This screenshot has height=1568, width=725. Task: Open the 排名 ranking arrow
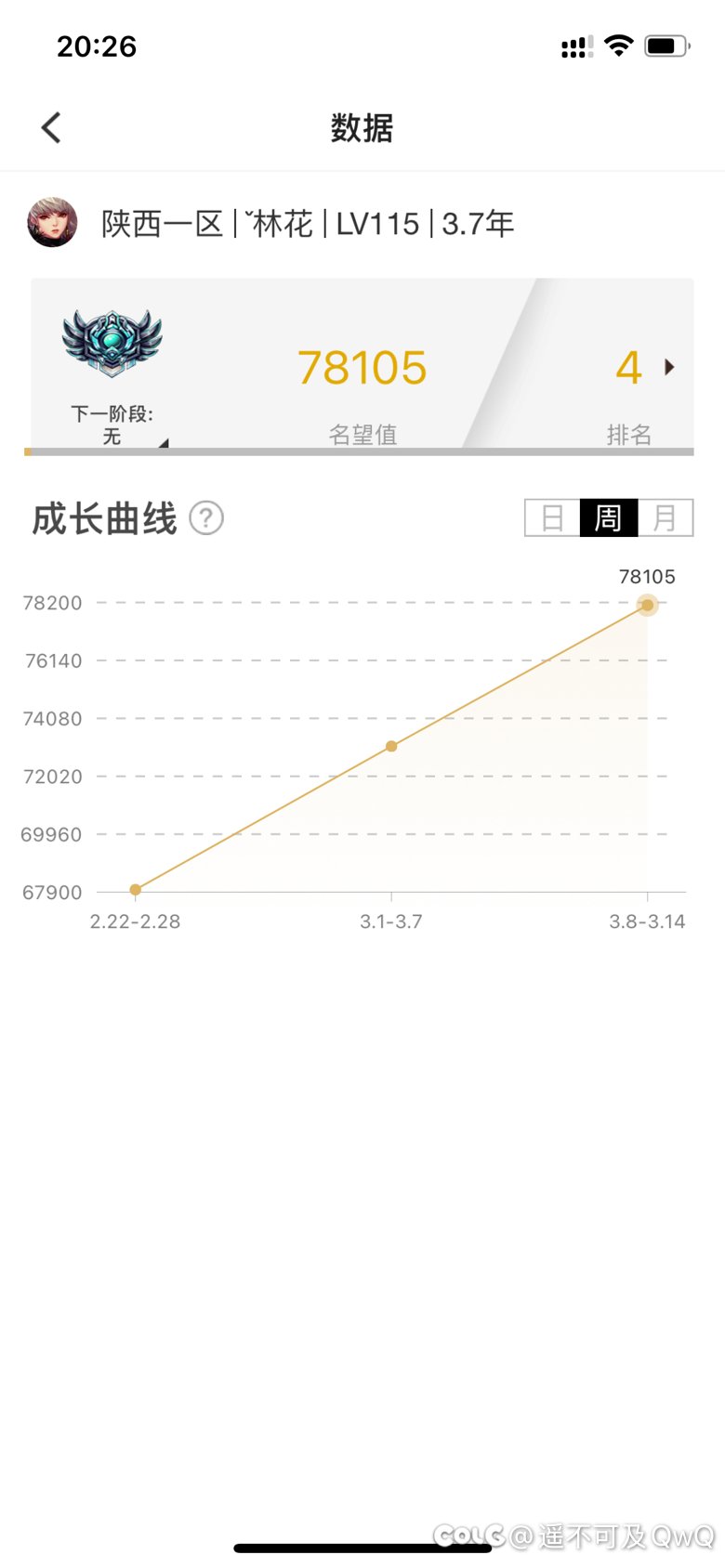(x=669, y=367)
